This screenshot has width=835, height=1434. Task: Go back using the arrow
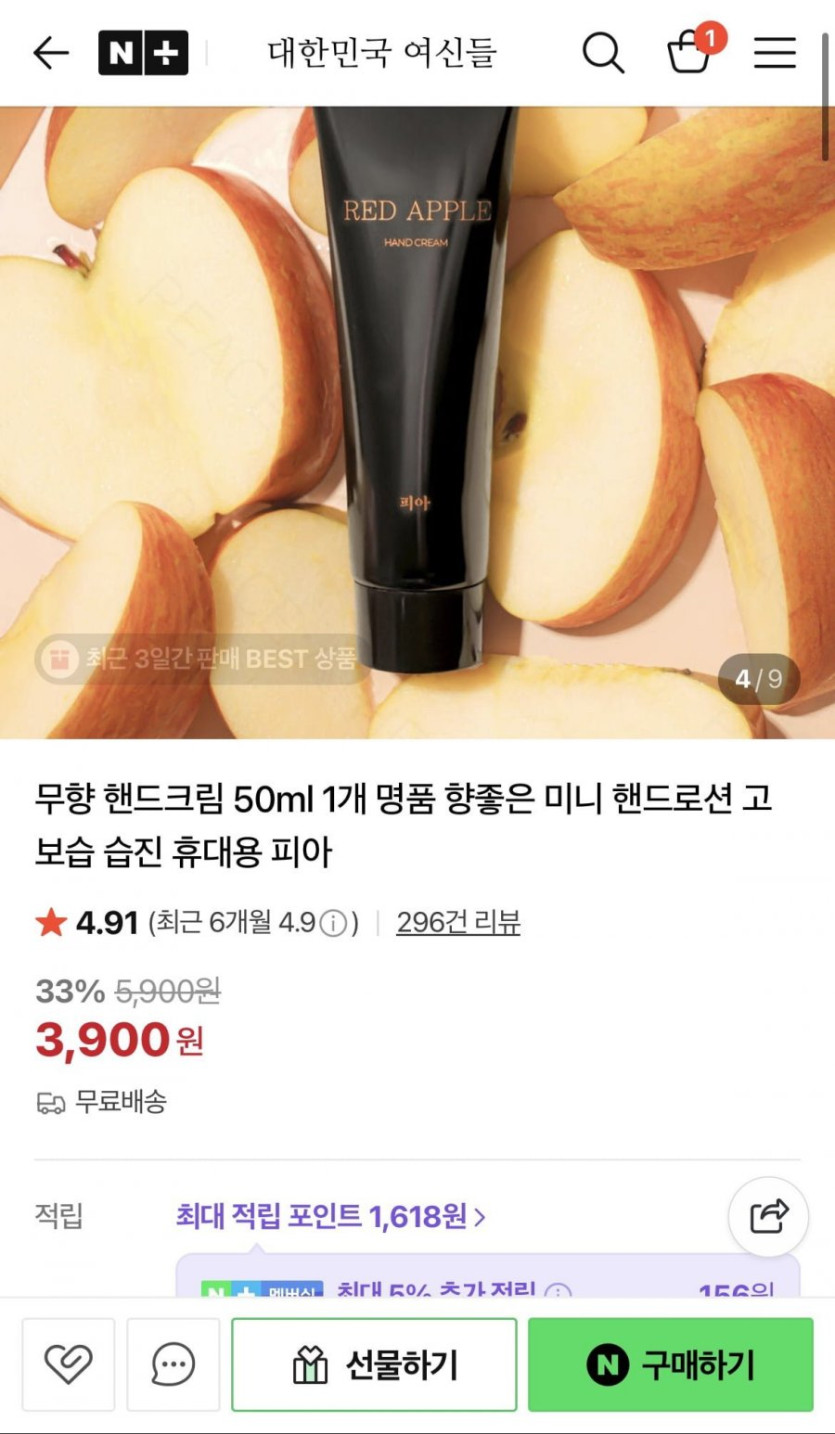(50, 53)
